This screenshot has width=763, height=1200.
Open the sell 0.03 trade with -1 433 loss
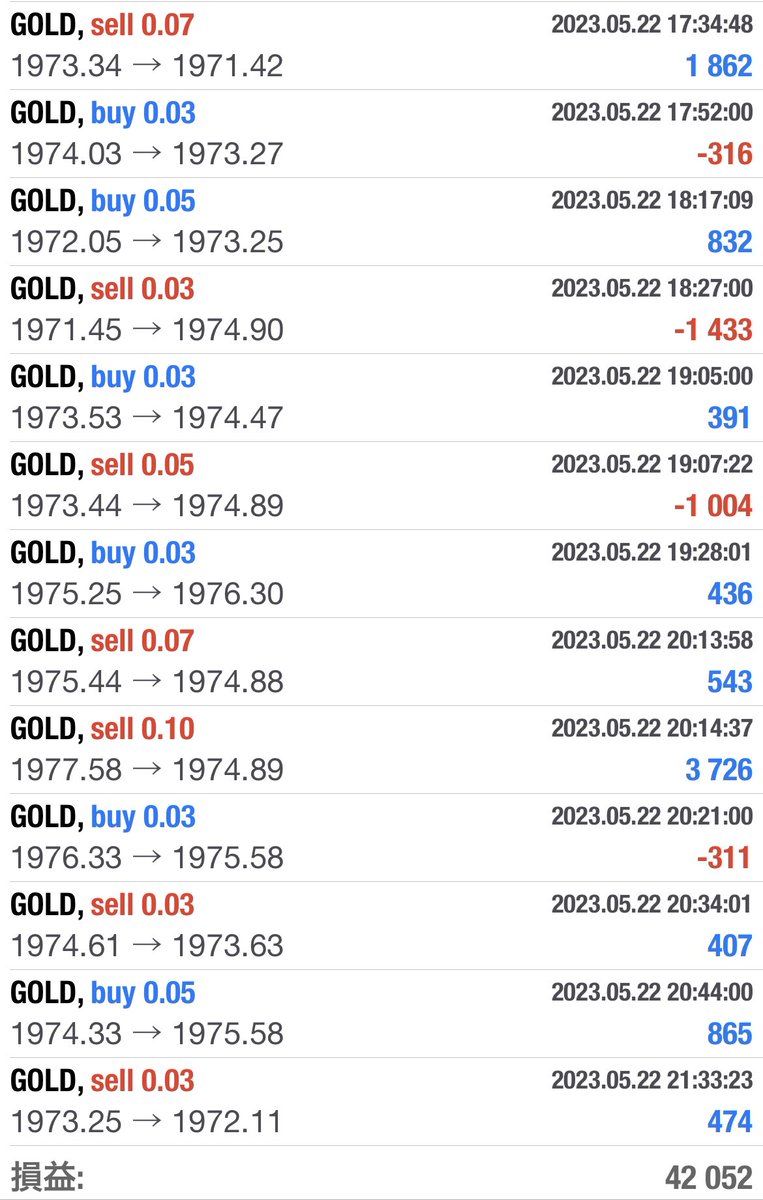tap(381, 309)
